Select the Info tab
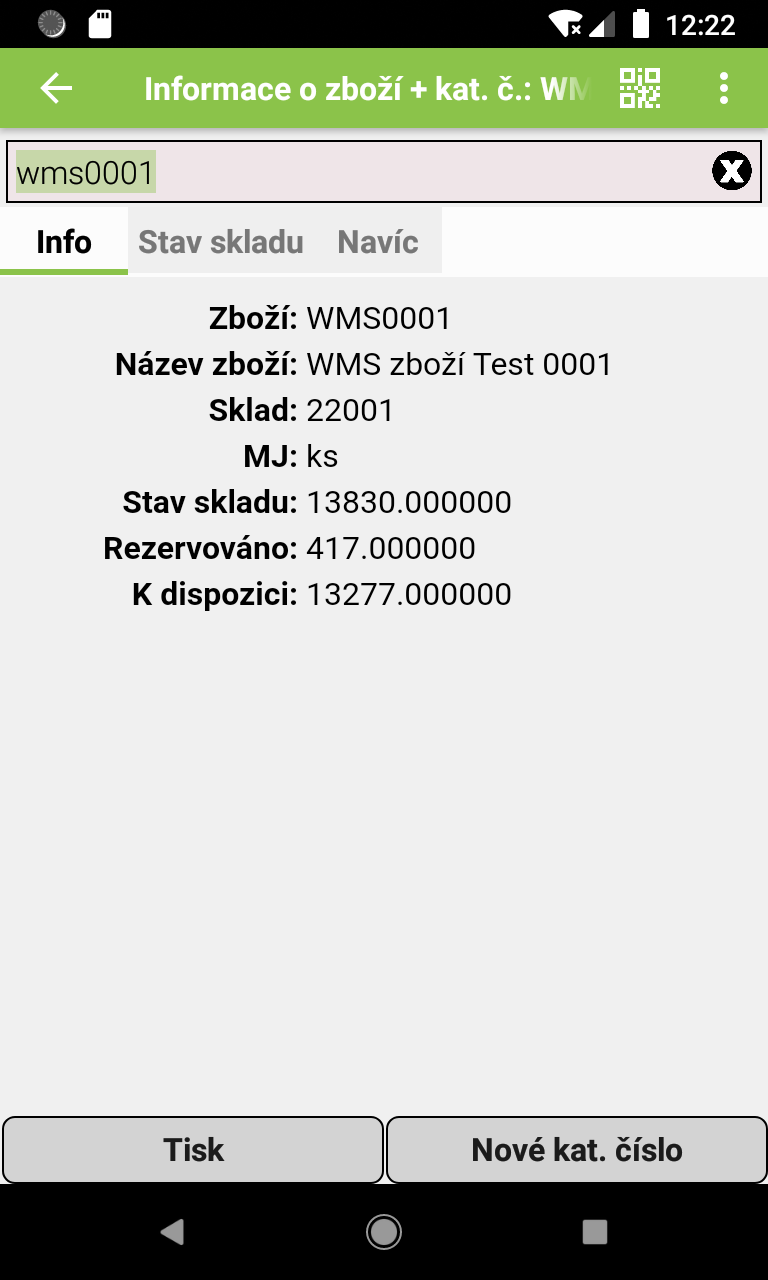 click(64, 242)
